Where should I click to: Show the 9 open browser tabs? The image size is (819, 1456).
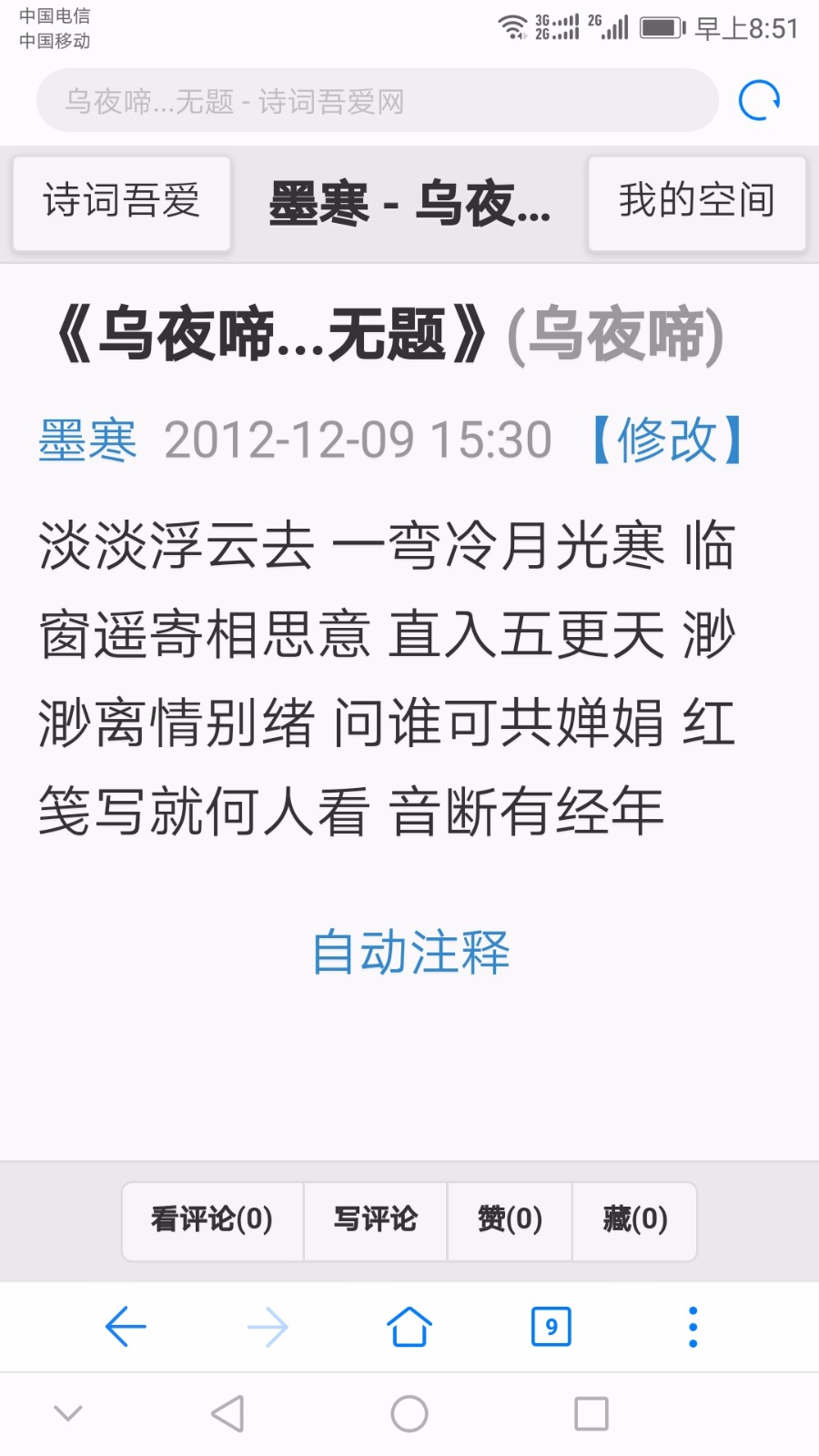pyautogui.click(x=551, y=1328)
